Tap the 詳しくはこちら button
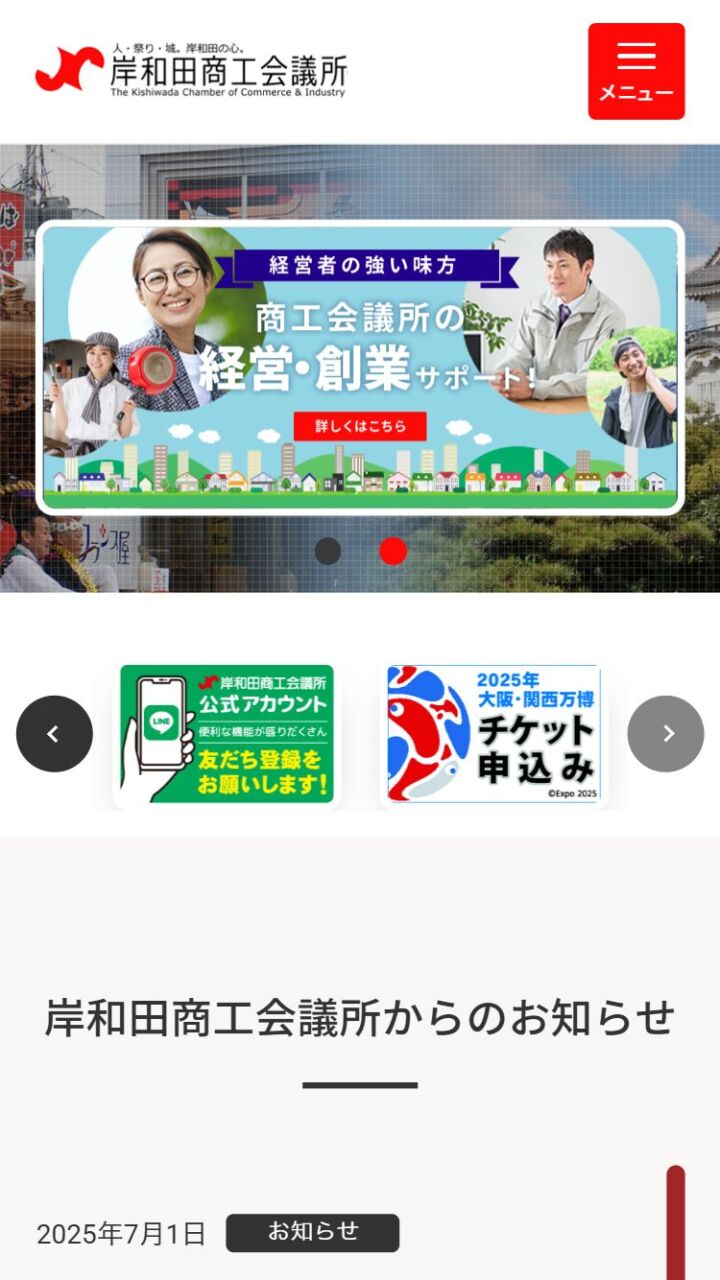 (x=360, y=426)
